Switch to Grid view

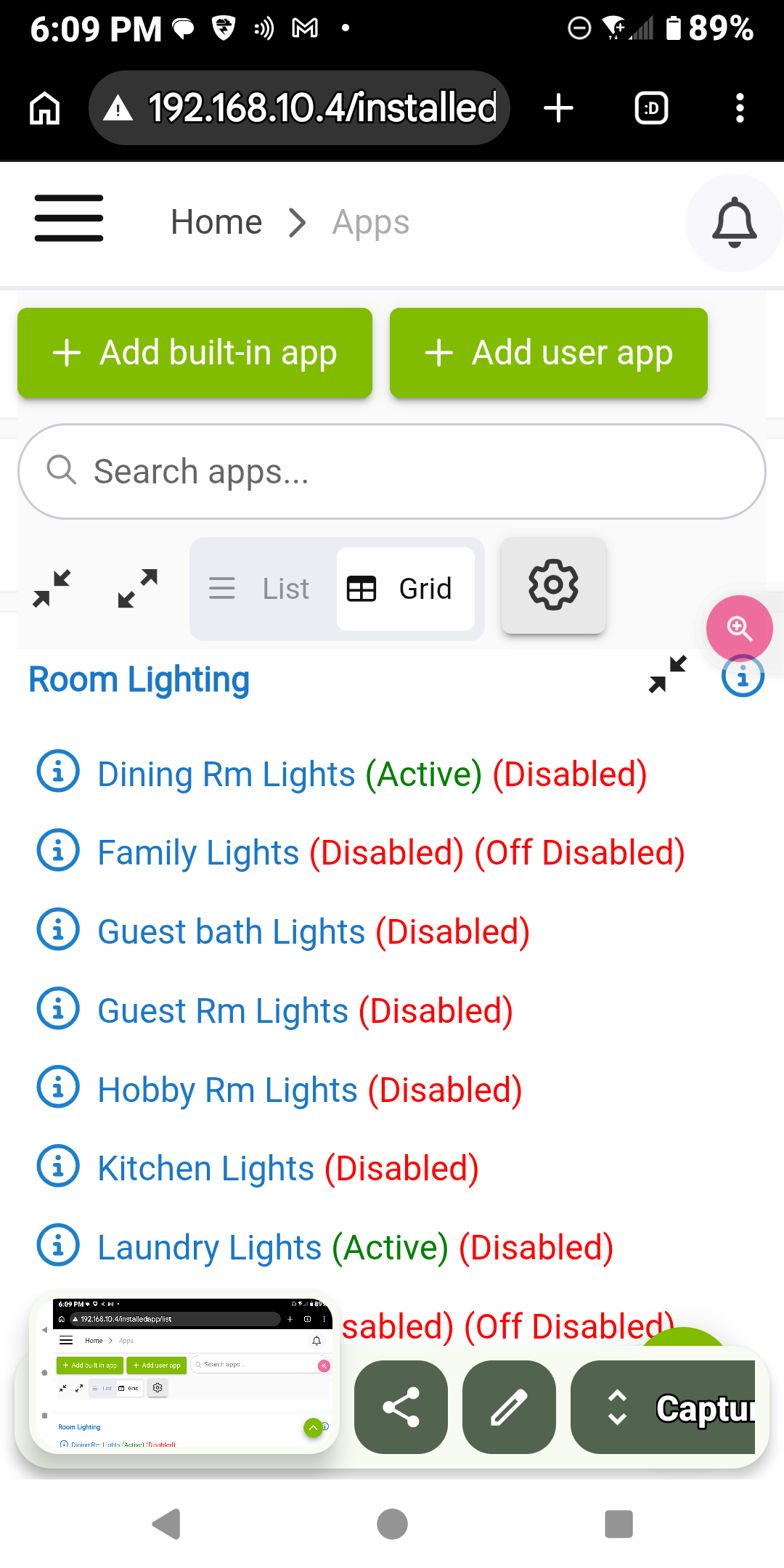406,589
